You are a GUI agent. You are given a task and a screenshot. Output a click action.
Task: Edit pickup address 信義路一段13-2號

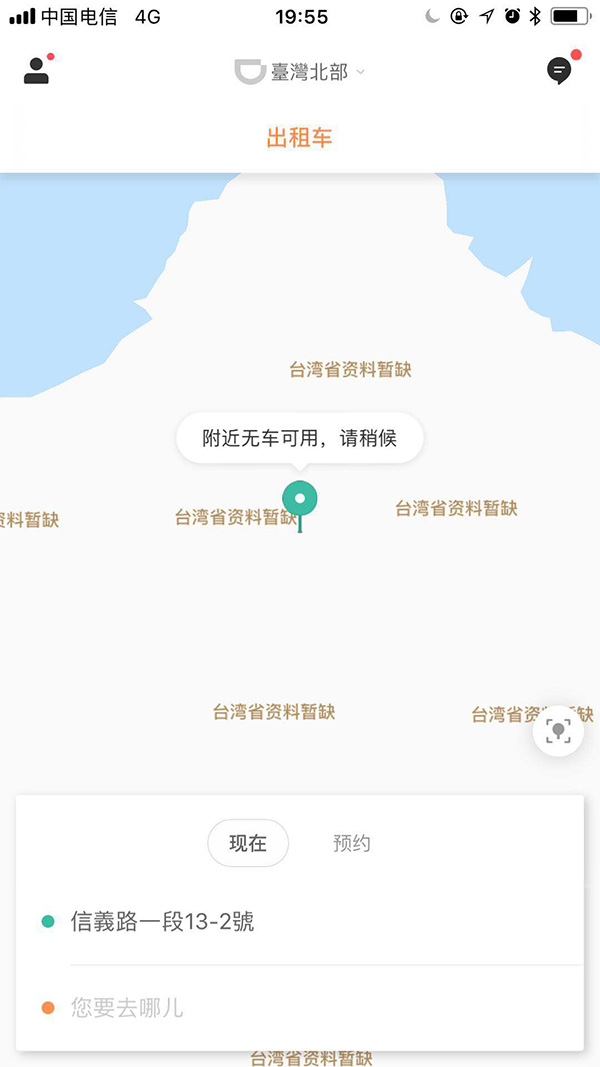[162, 921]
